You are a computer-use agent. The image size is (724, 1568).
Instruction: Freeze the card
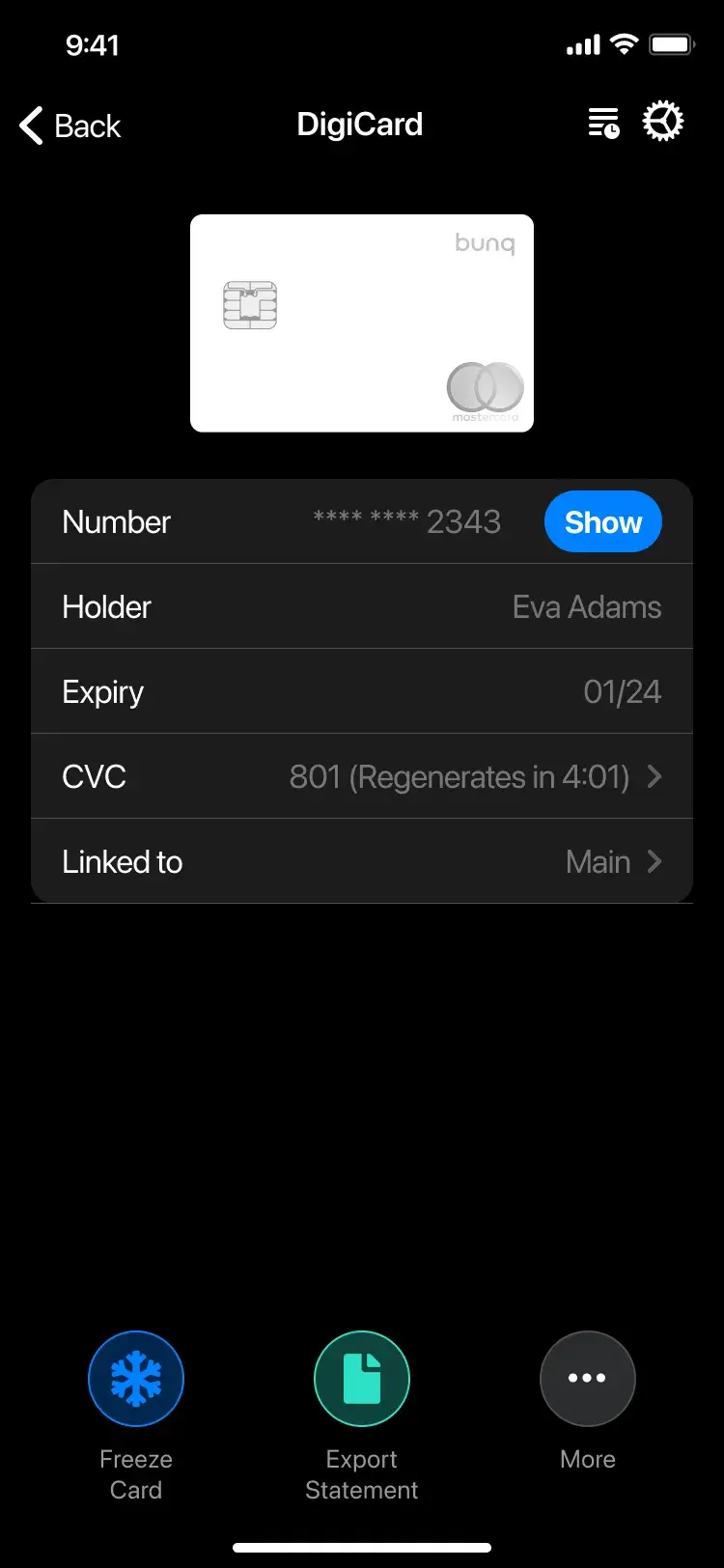point(136,1379)
